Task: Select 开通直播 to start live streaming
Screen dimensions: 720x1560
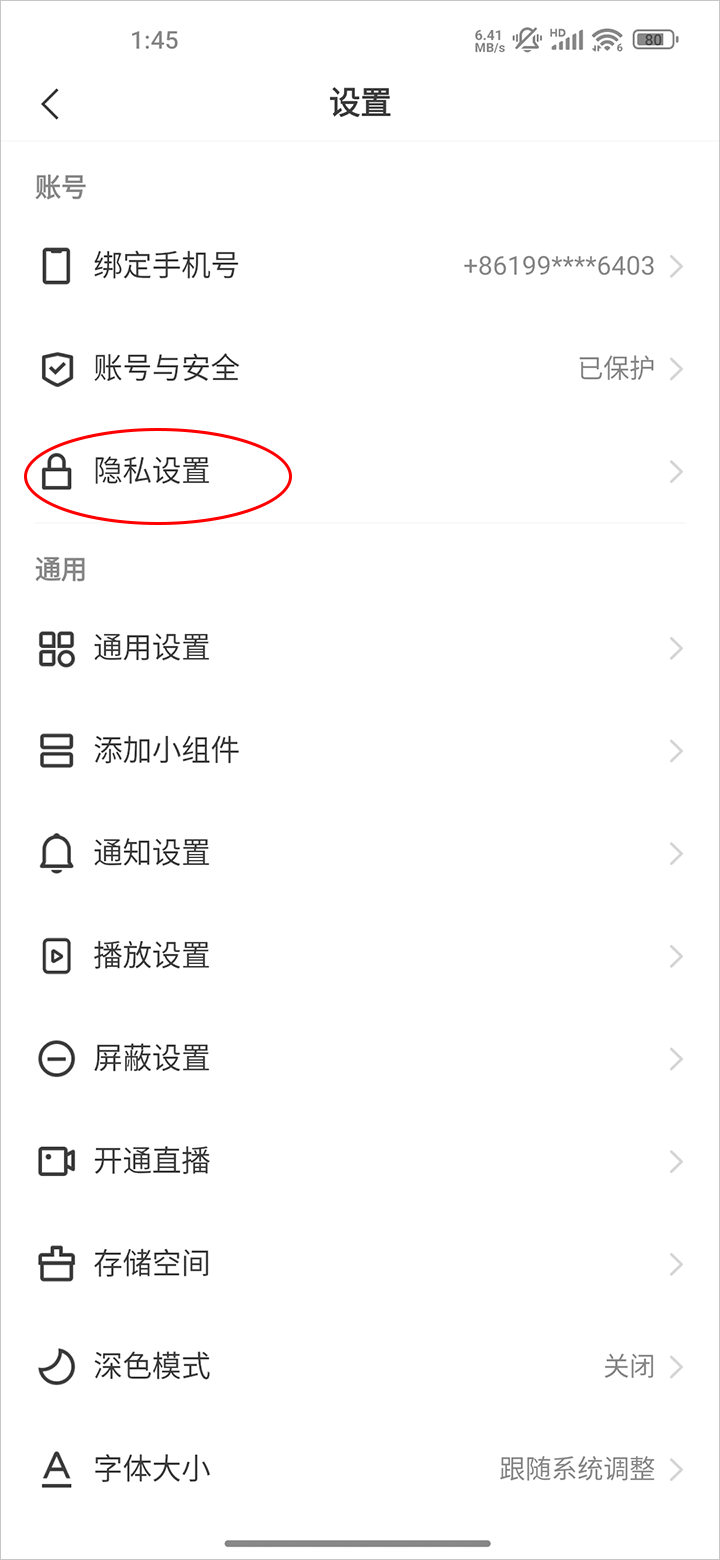Action: (360, 1161)
